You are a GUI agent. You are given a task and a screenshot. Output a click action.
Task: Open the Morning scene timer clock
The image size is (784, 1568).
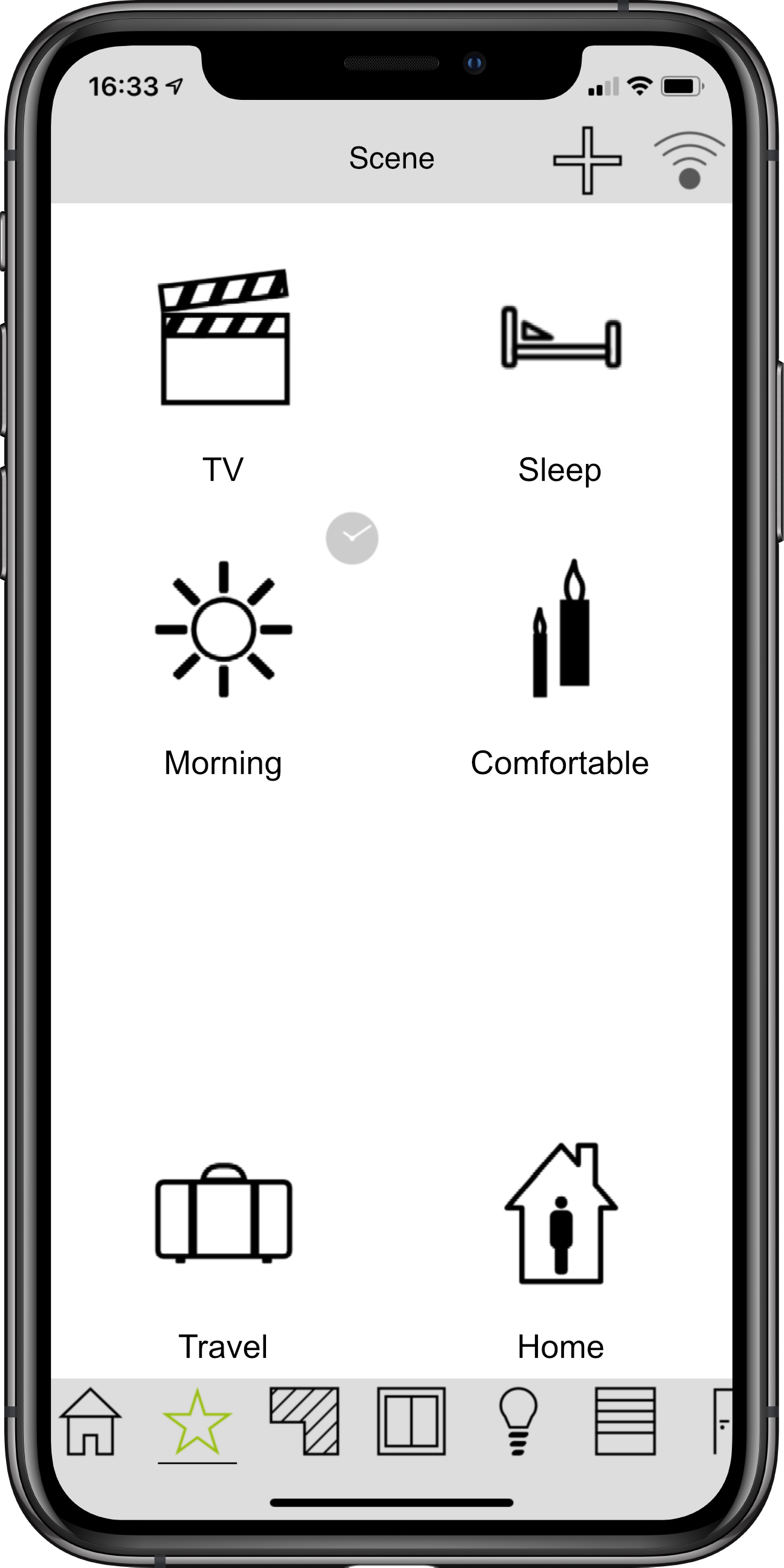click(352, 538)
